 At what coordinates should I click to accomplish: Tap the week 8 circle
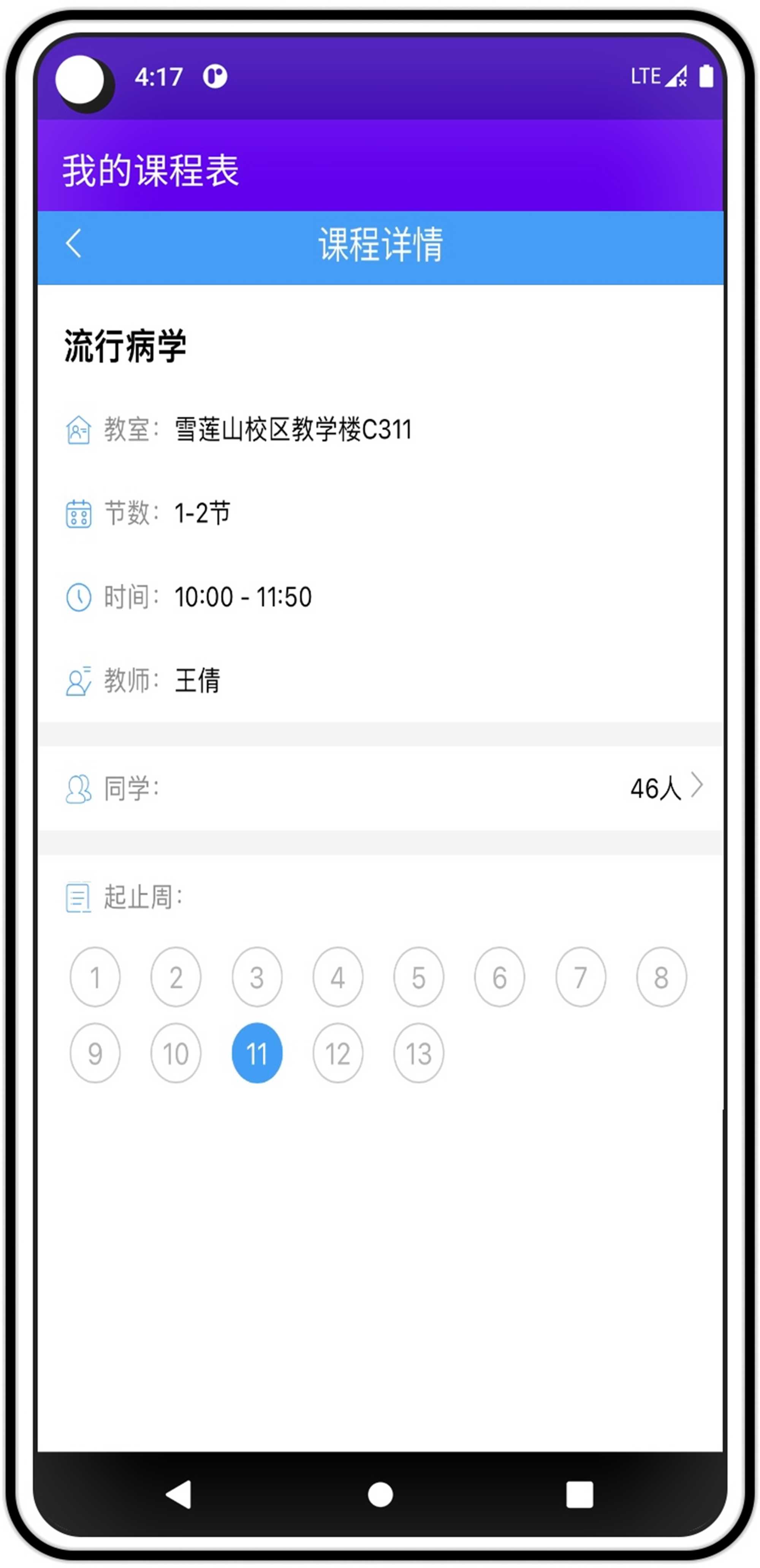(x=662, y=977)
